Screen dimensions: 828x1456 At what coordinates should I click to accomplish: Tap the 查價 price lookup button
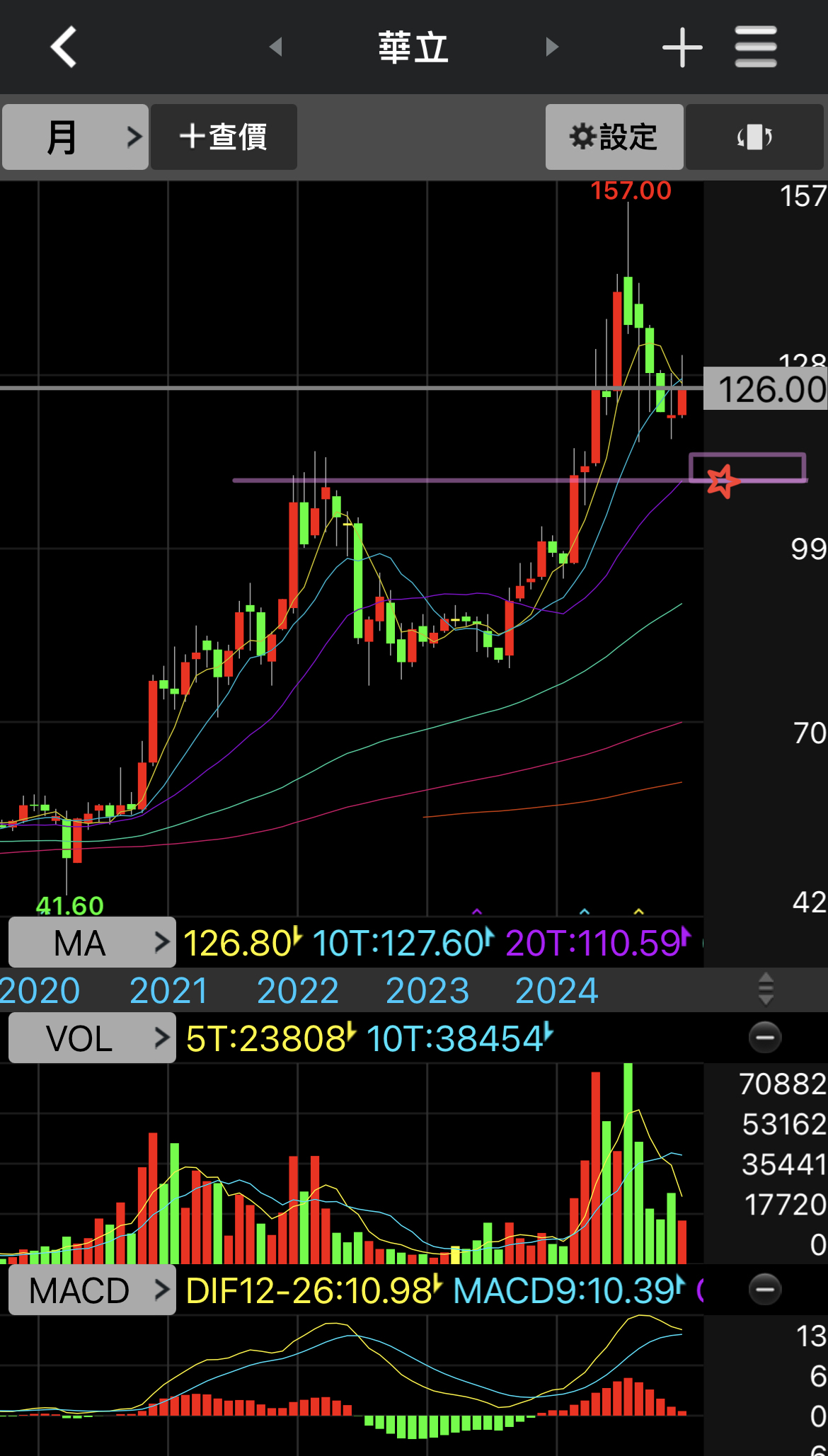[224, 137]
